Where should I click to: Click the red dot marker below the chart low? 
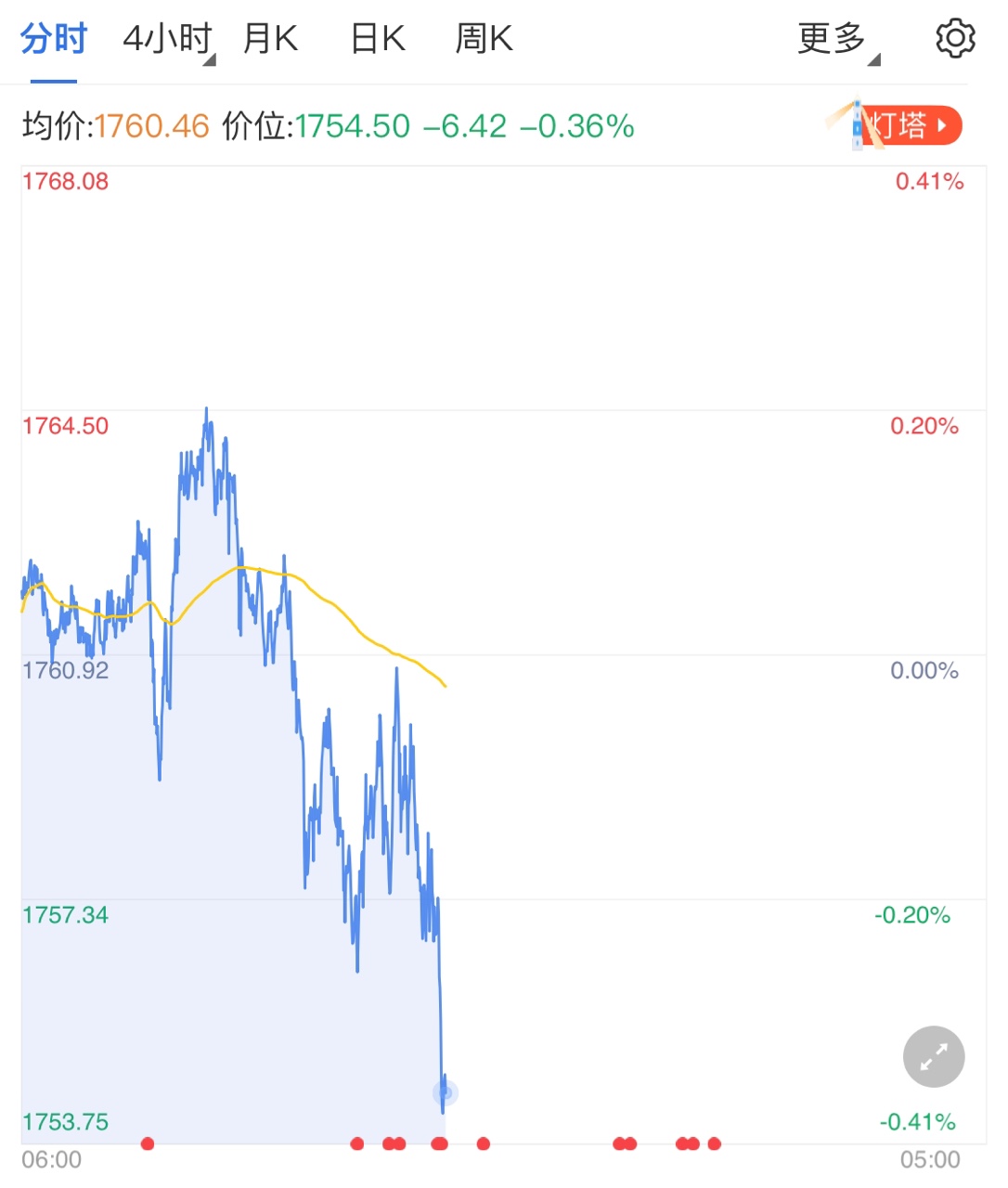(438, 1144)
